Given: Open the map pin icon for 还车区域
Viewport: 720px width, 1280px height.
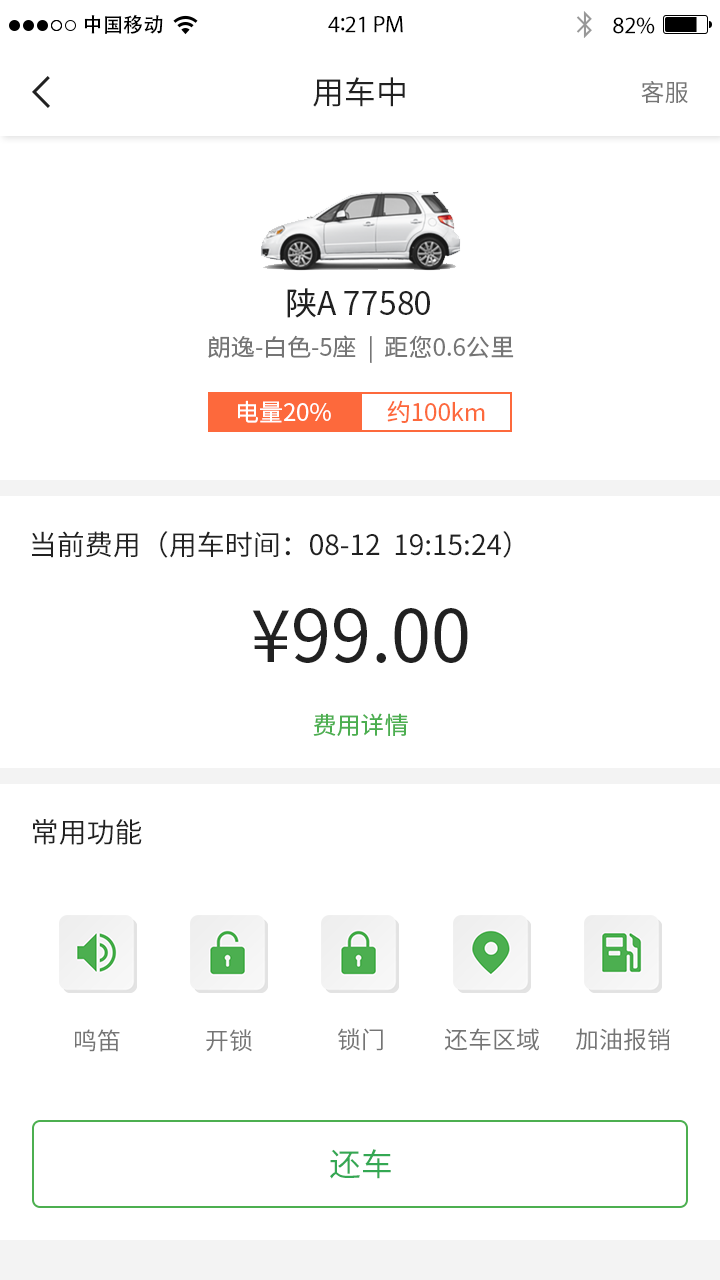Looking at the screenshot, I should point(491,953).
